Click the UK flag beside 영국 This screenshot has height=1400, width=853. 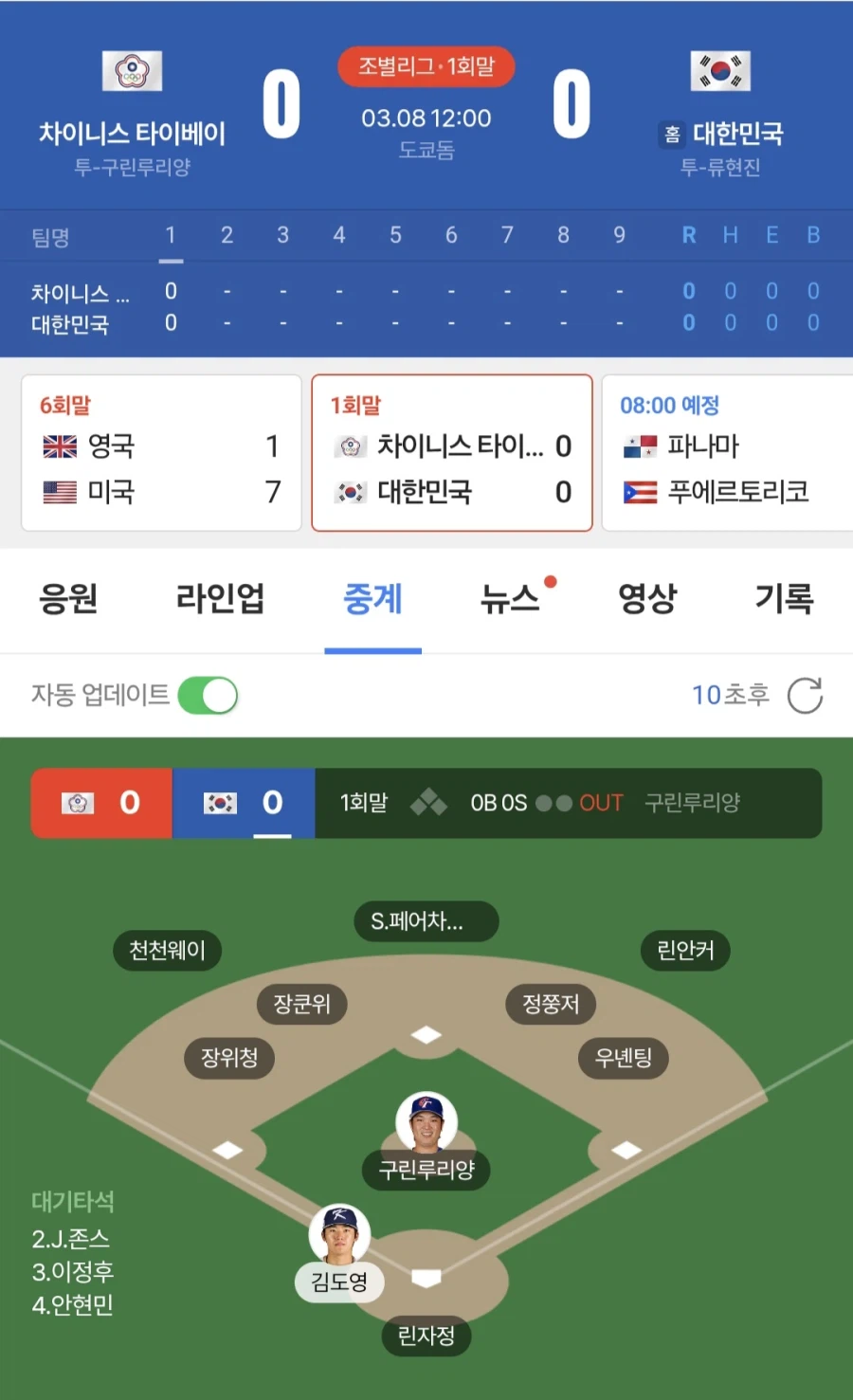click(60, 446)
